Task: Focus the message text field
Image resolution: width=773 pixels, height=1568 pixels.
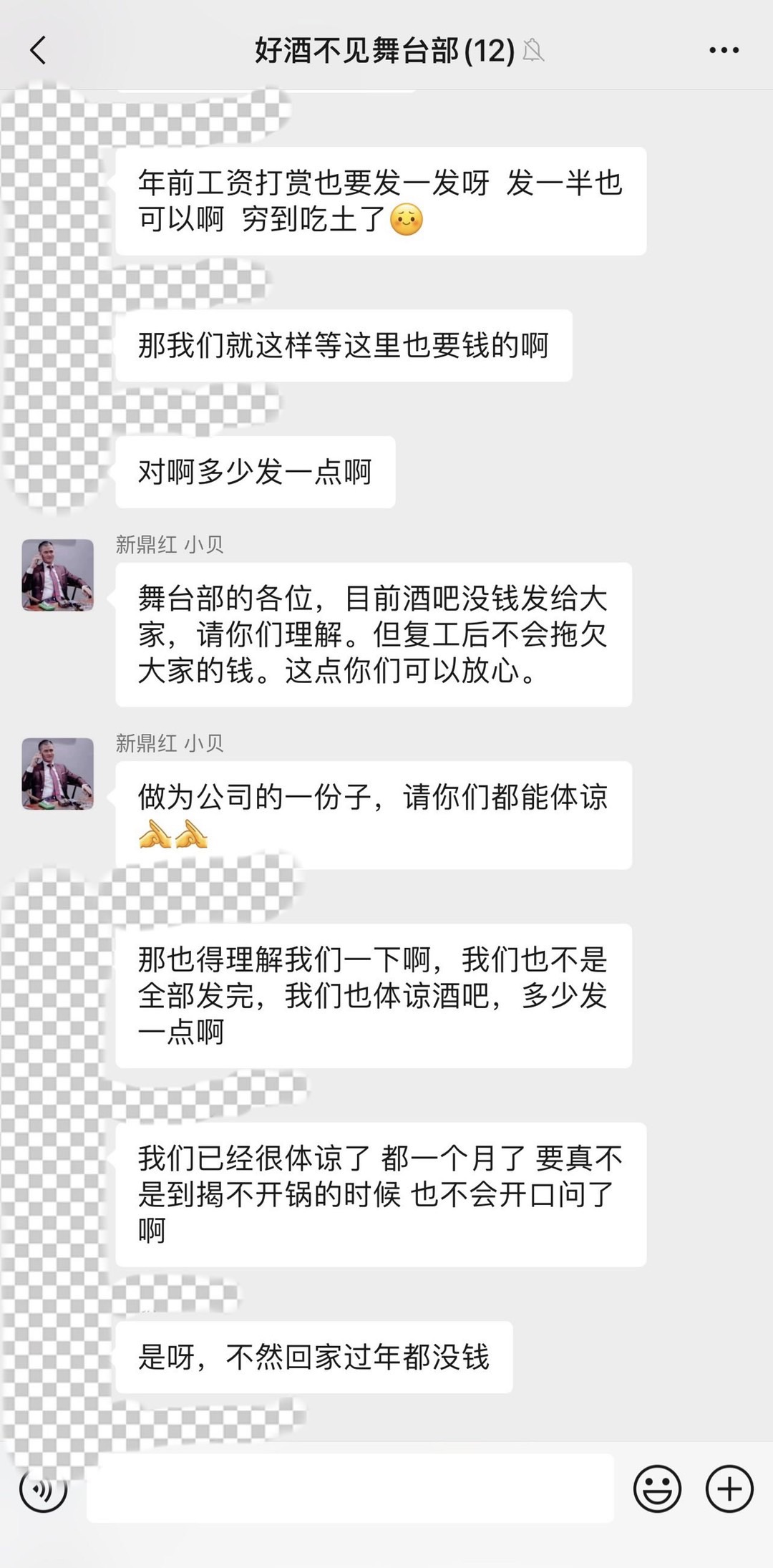Action: [350, 1489]
